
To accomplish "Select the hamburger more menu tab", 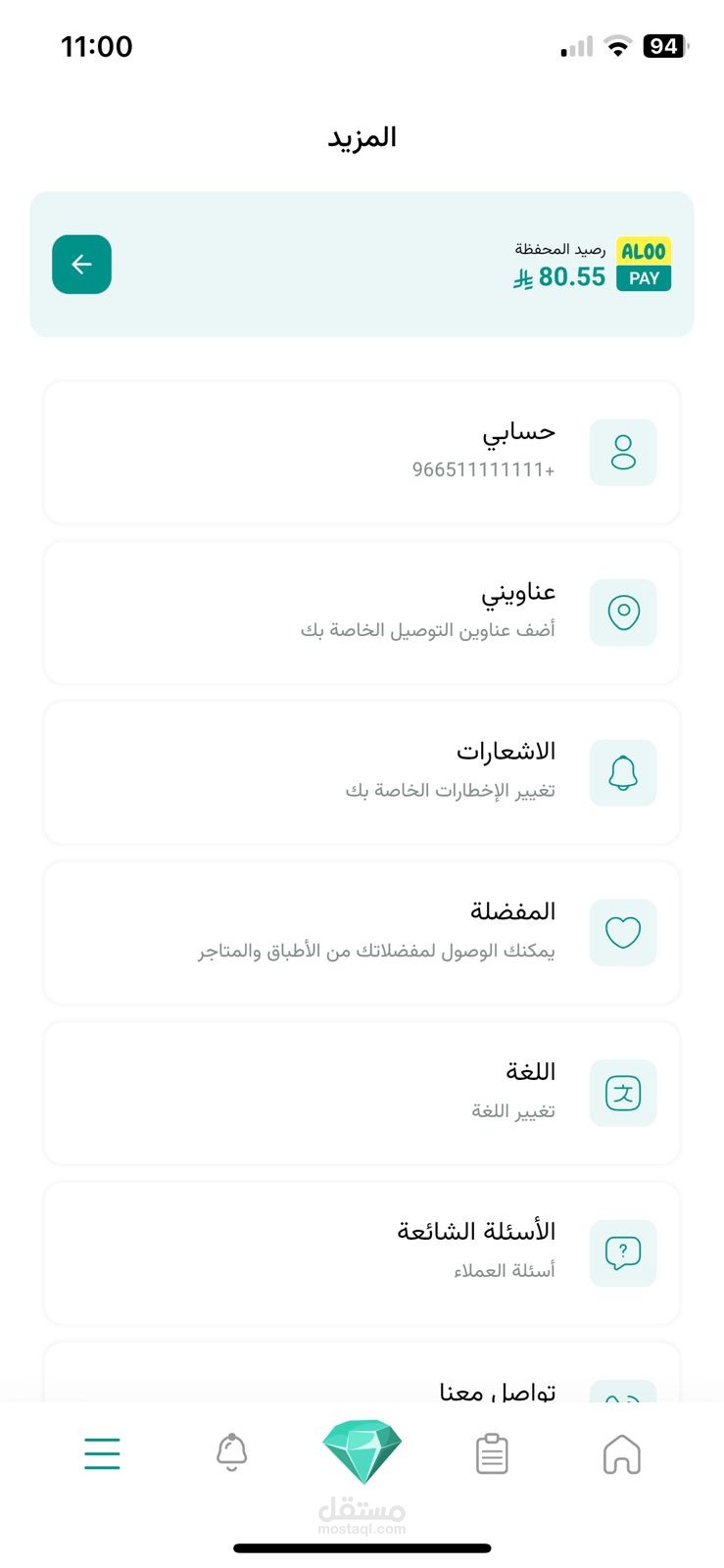I will (x=102, y=1453).
